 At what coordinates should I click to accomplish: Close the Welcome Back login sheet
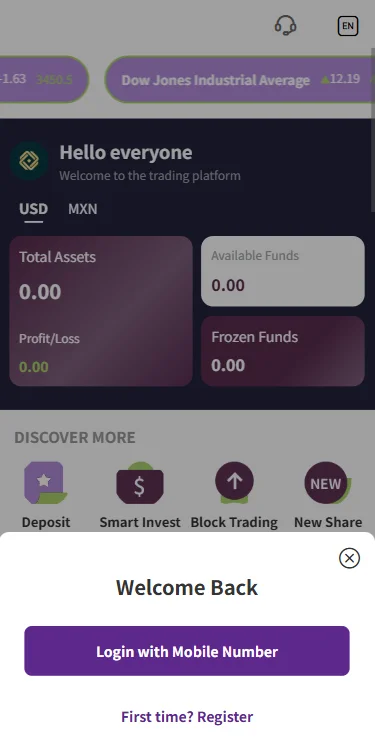(349, 558)
